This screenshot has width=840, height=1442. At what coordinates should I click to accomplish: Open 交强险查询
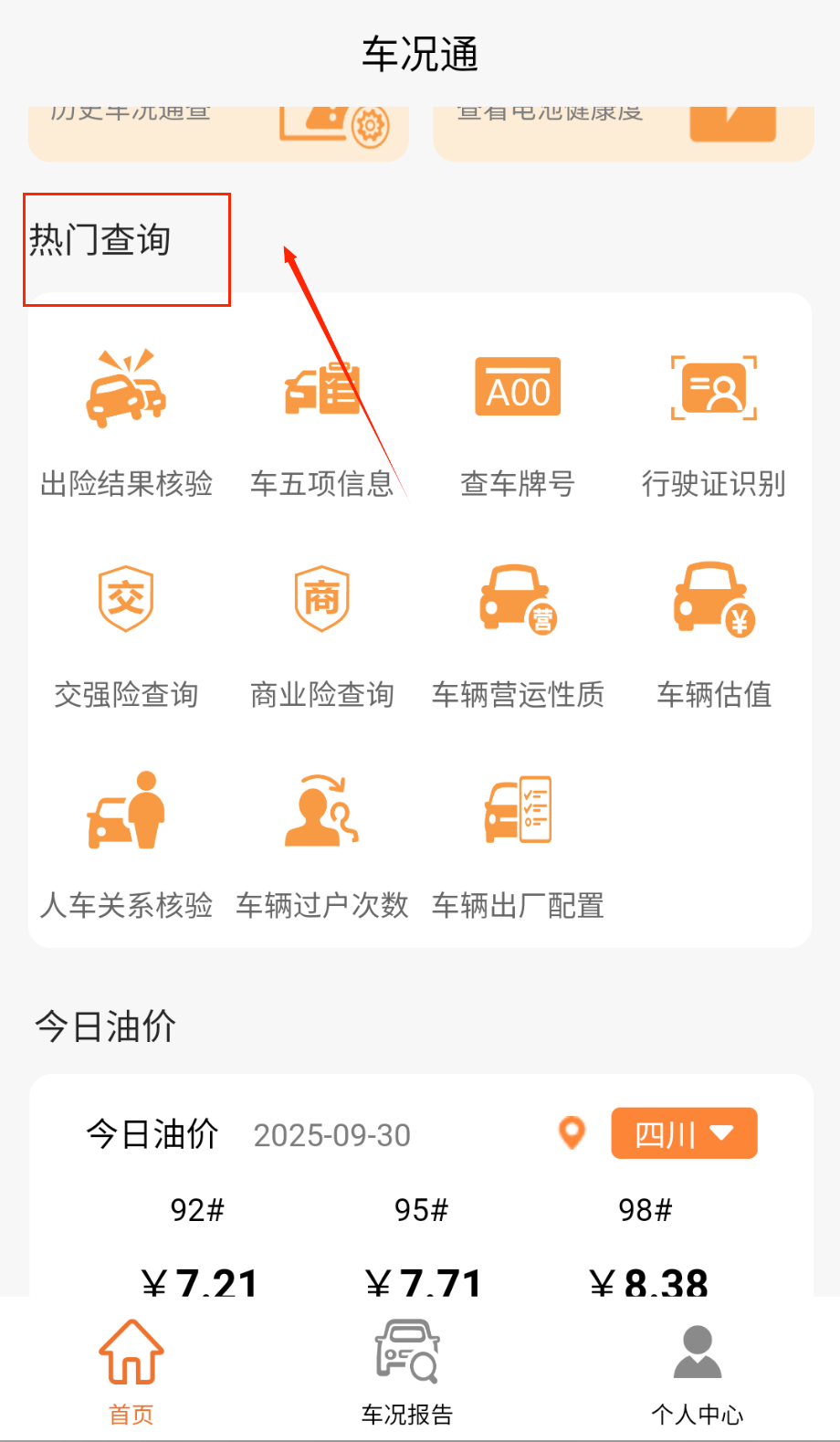click(126, 634)
